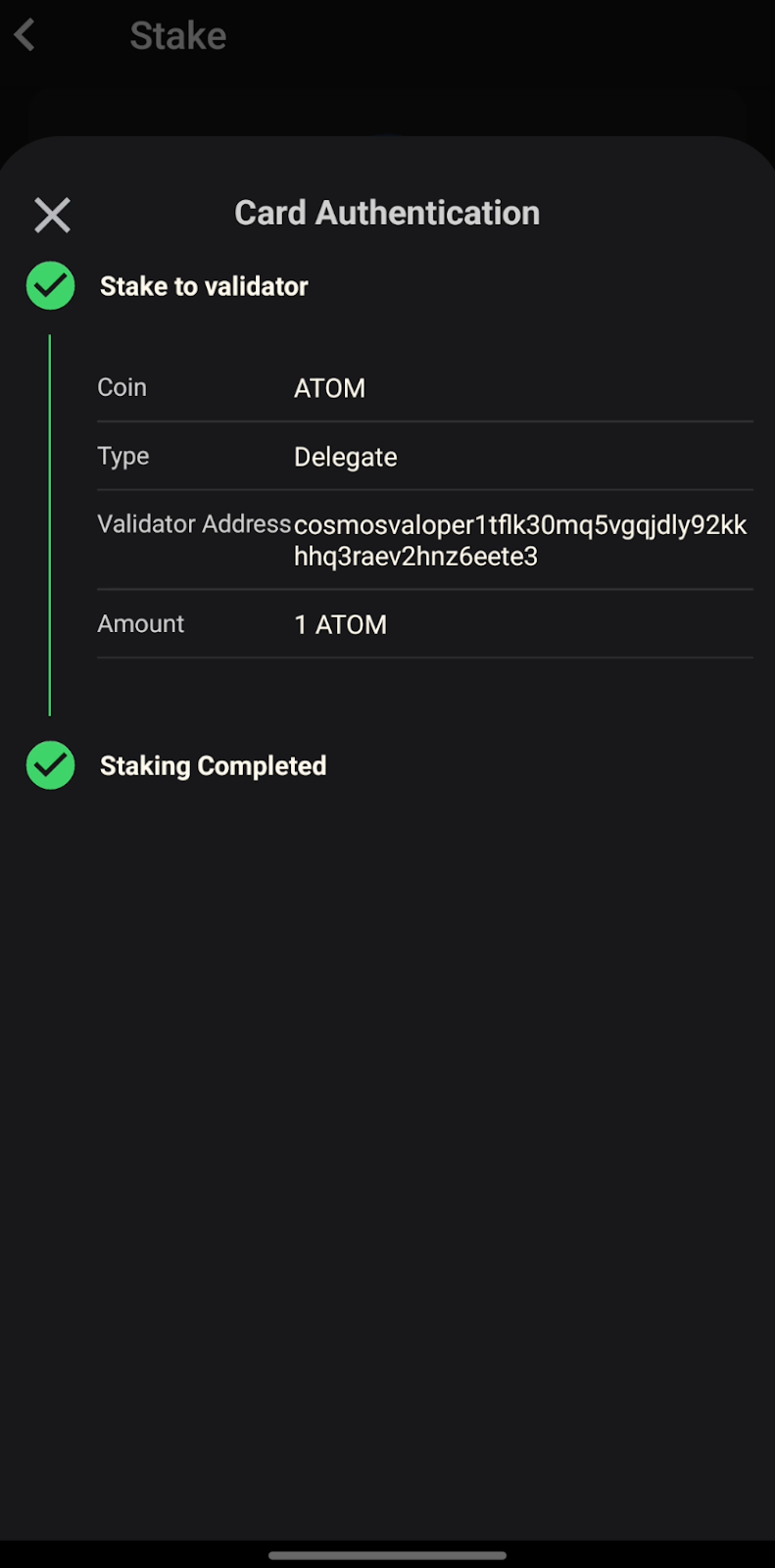Select the Card Authentication header
Viewport: 775px width, 1568px height.
(386, 212)
